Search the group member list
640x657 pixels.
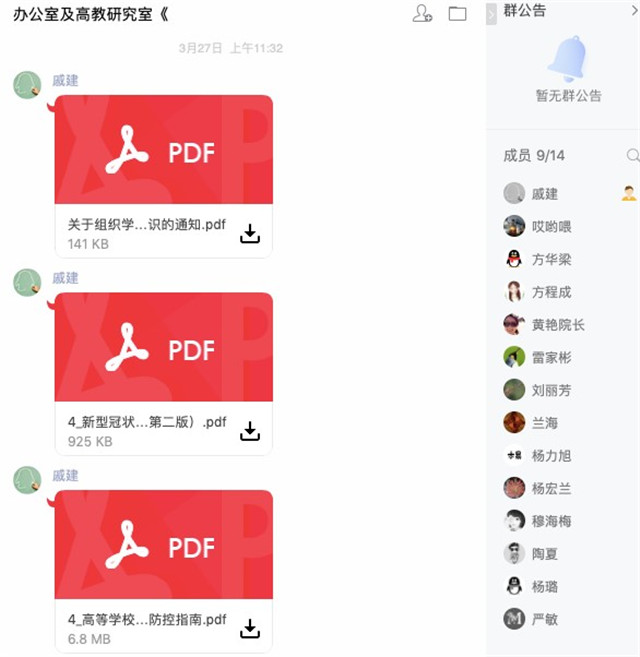(632, 155)
